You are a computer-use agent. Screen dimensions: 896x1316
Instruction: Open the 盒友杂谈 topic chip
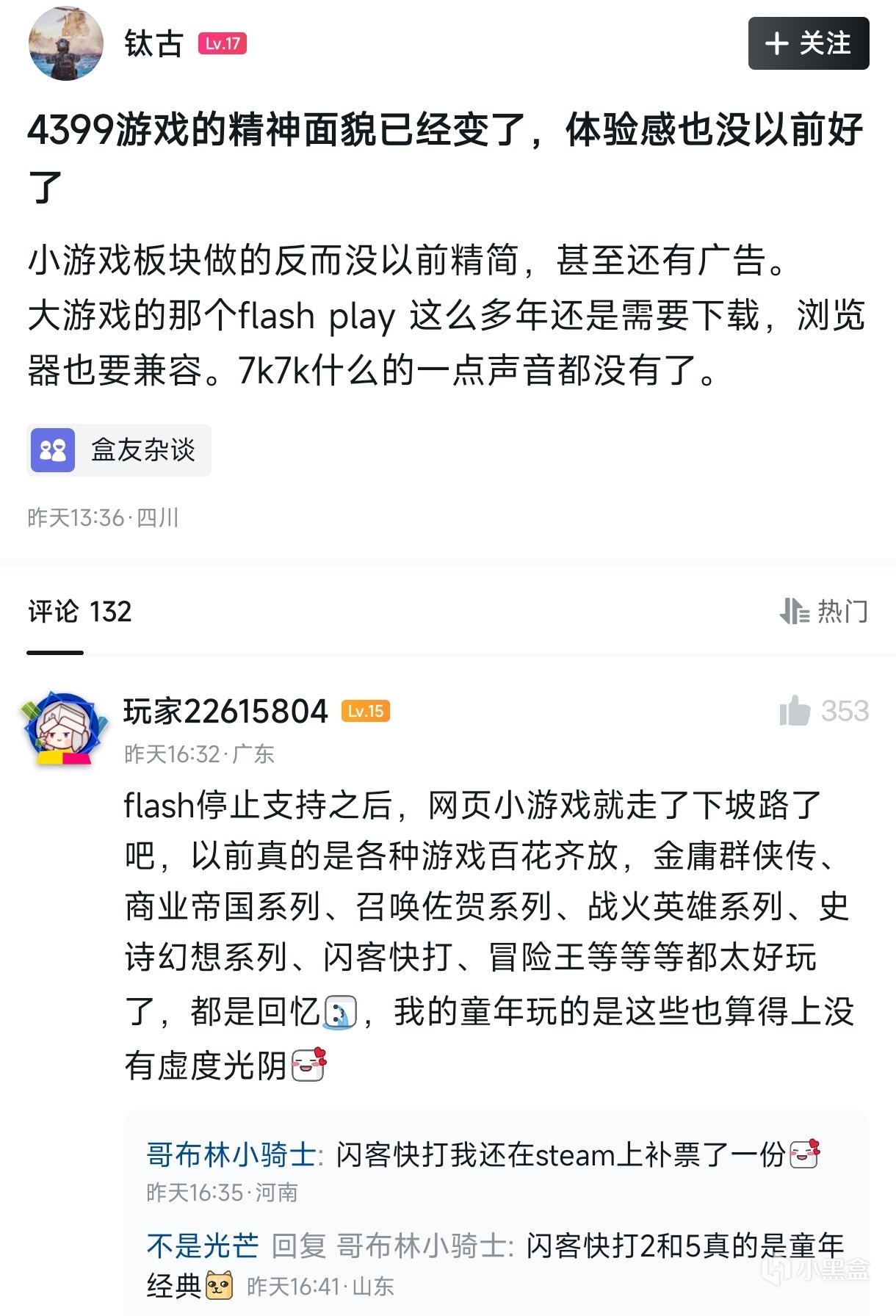[119, 450]
